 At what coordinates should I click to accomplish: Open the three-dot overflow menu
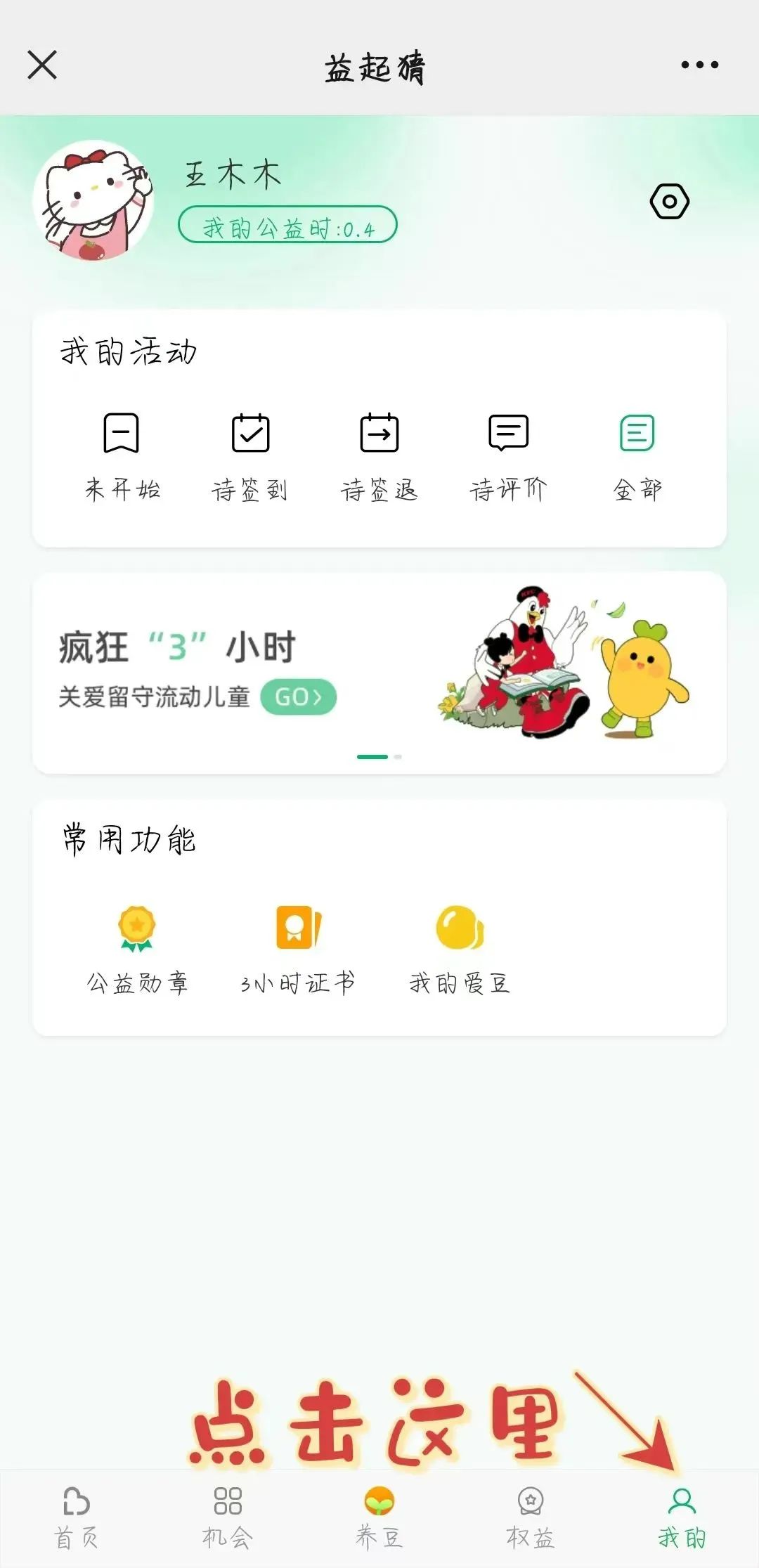coord(699,65)
